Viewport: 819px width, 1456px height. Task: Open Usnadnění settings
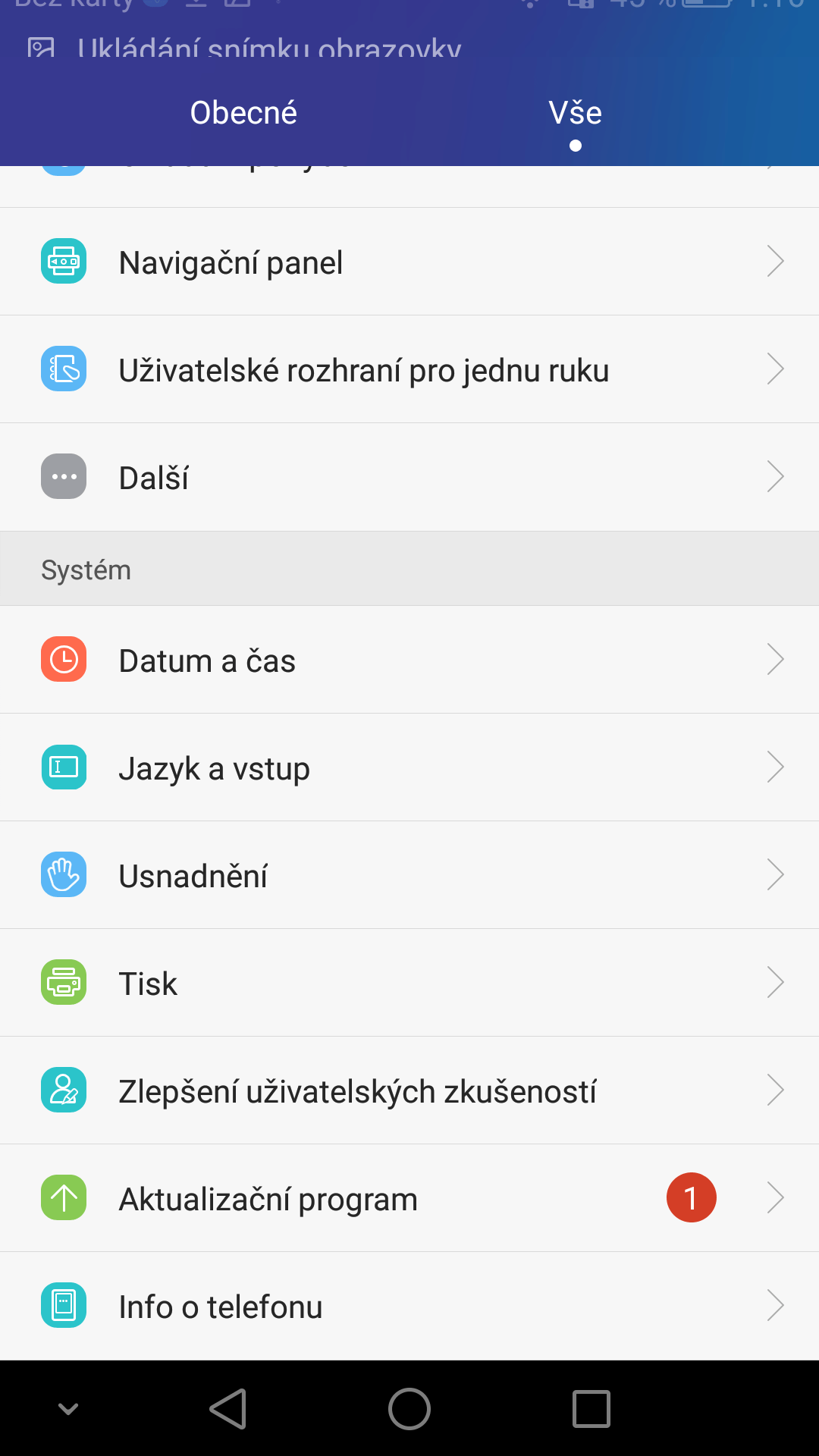[409, 875]
